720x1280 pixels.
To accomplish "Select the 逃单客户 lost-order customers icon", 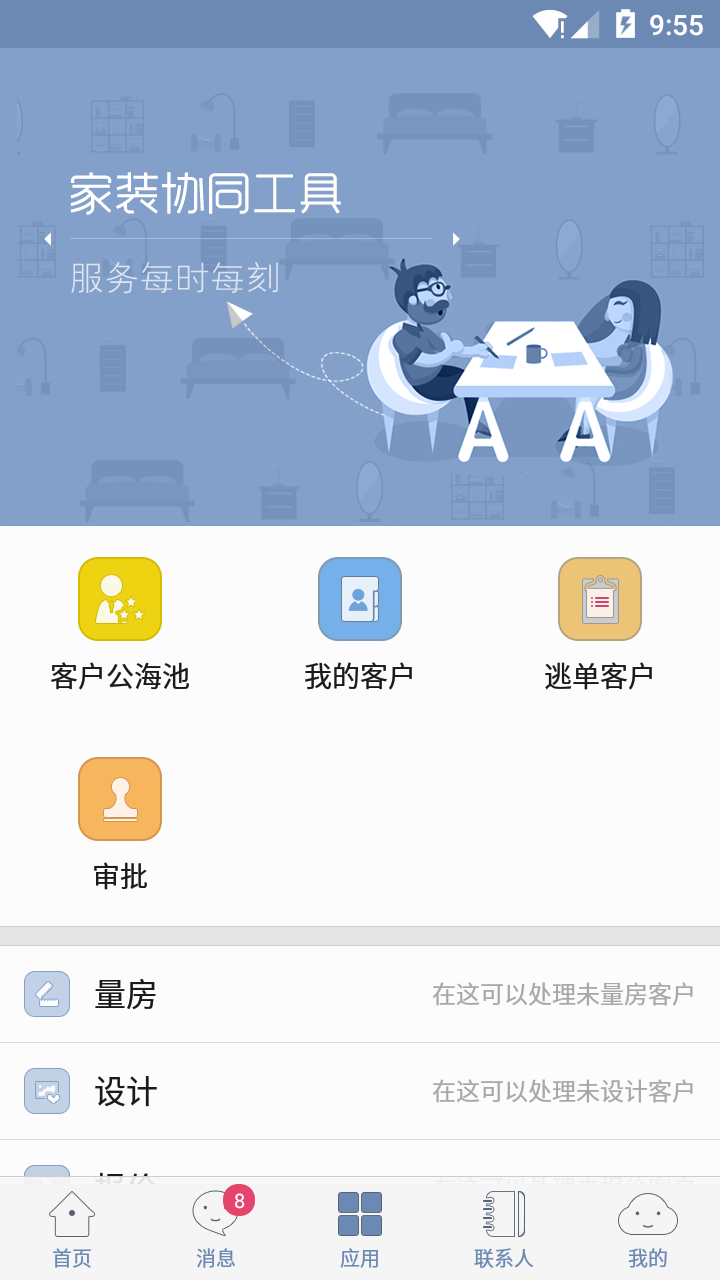I will [x=598, y=599].
